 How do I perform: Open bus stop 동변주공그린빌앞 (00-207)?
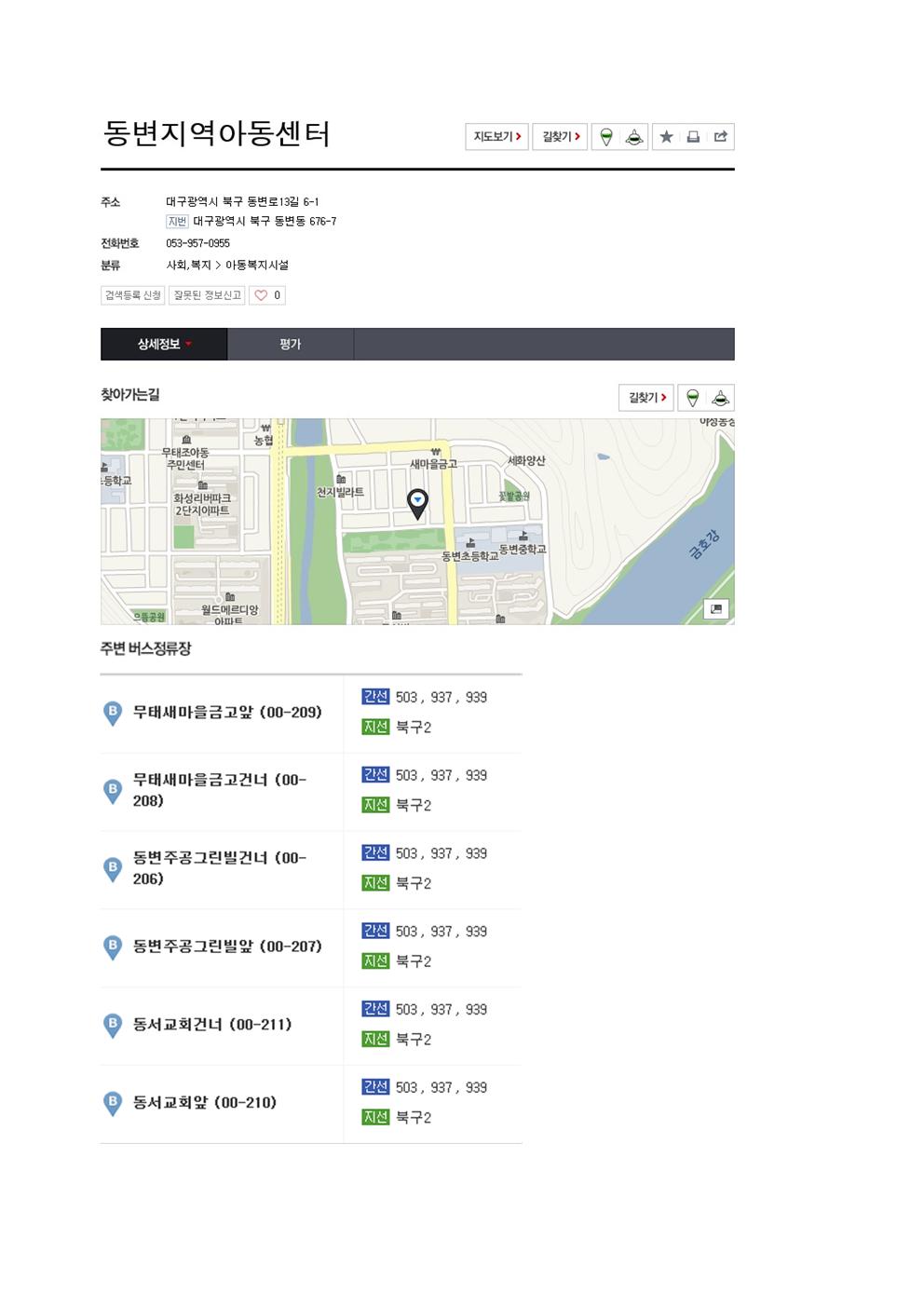pyautogui.click(x=227, y=946)
